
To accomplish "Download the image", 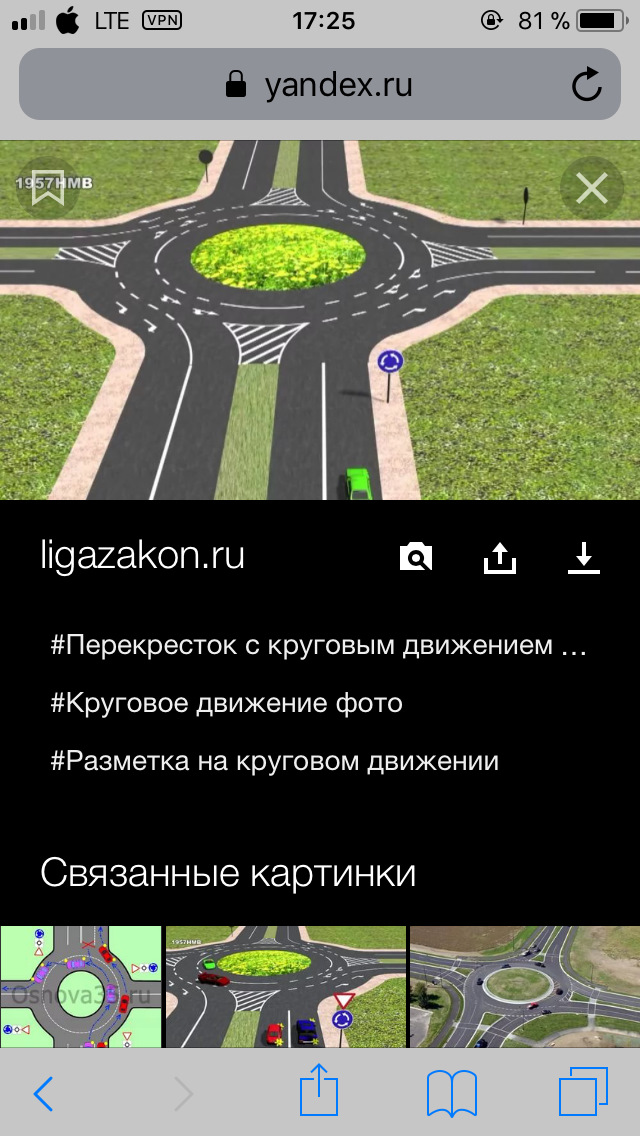I will (x=584, y=557).
